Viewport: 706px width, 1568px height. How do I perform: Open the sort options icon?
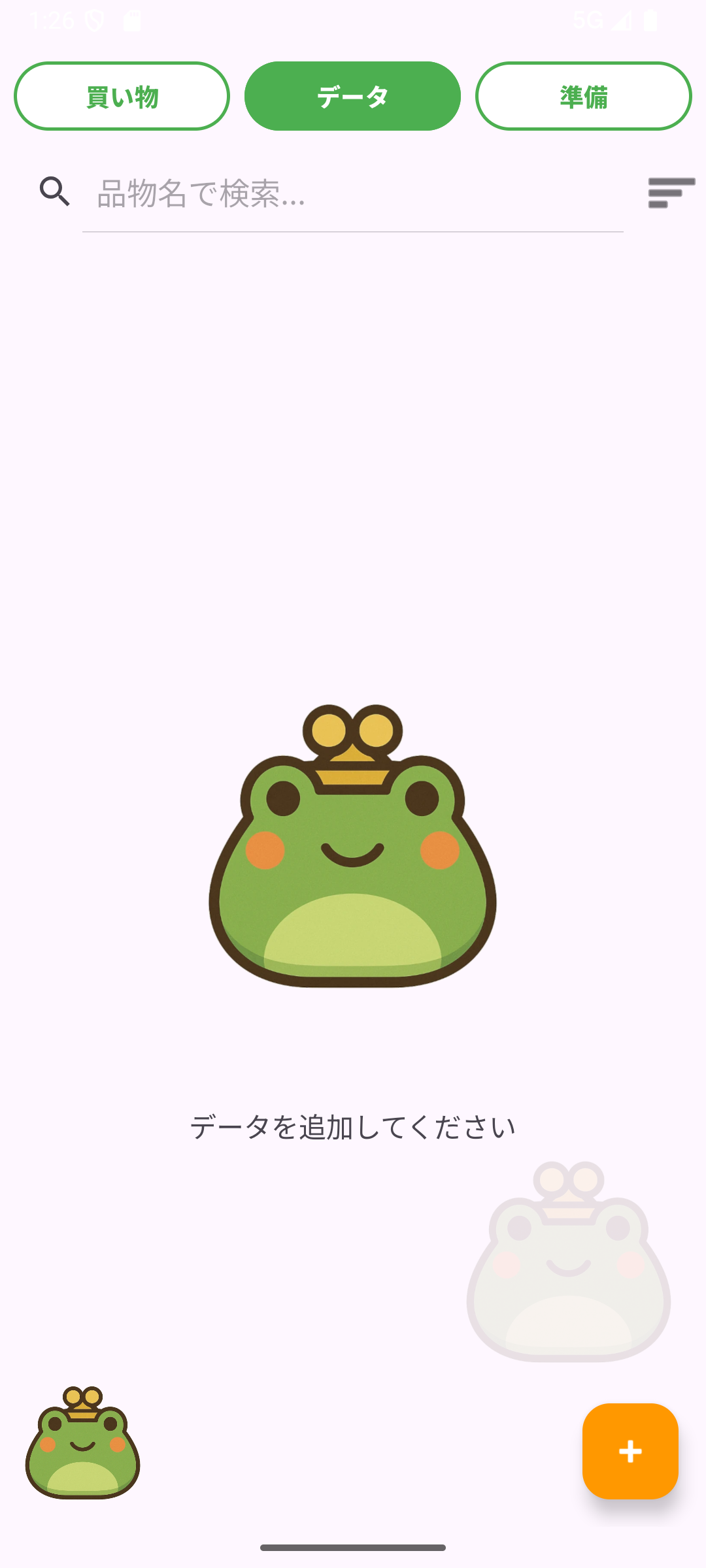click(671, 193)
